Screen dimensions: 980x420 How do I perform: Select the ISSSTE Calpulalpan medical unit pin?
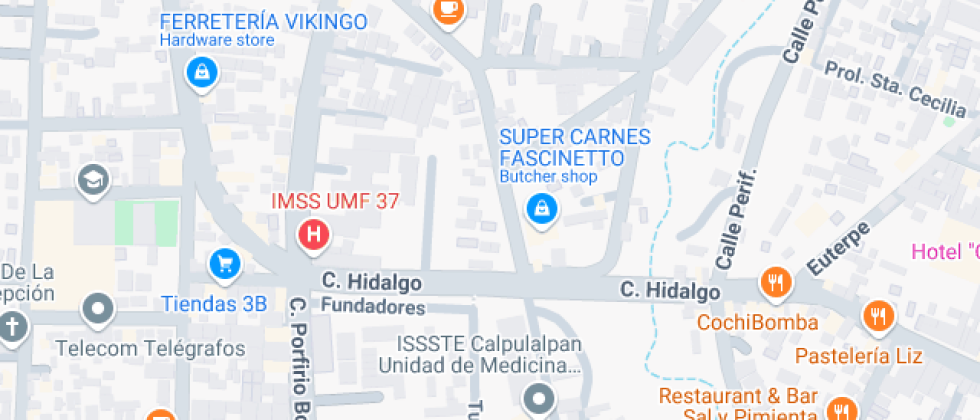click(x=540, y=399)
